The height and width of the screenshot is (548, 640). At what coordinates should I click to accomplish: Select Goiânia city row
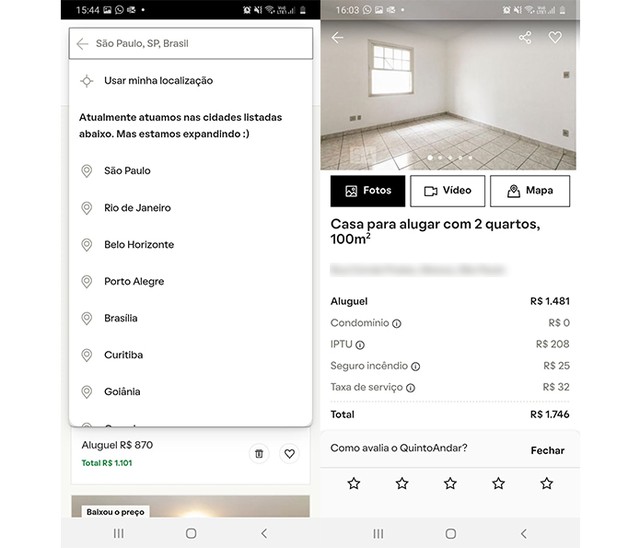(x=122, y=392)
